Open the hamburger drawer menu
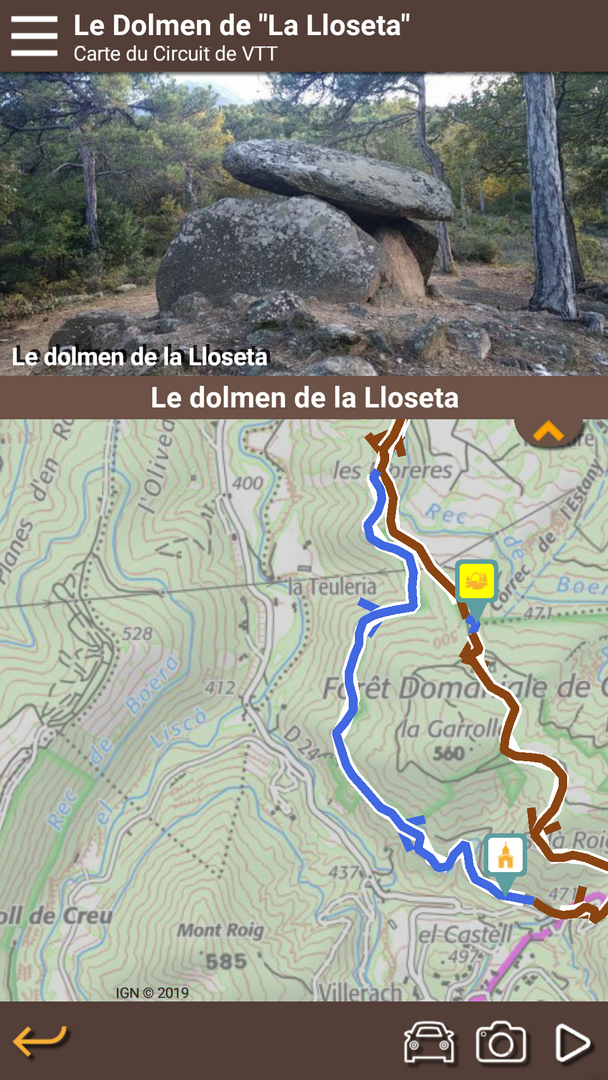The image size is (608, 1080). click(x=34, y=36)
